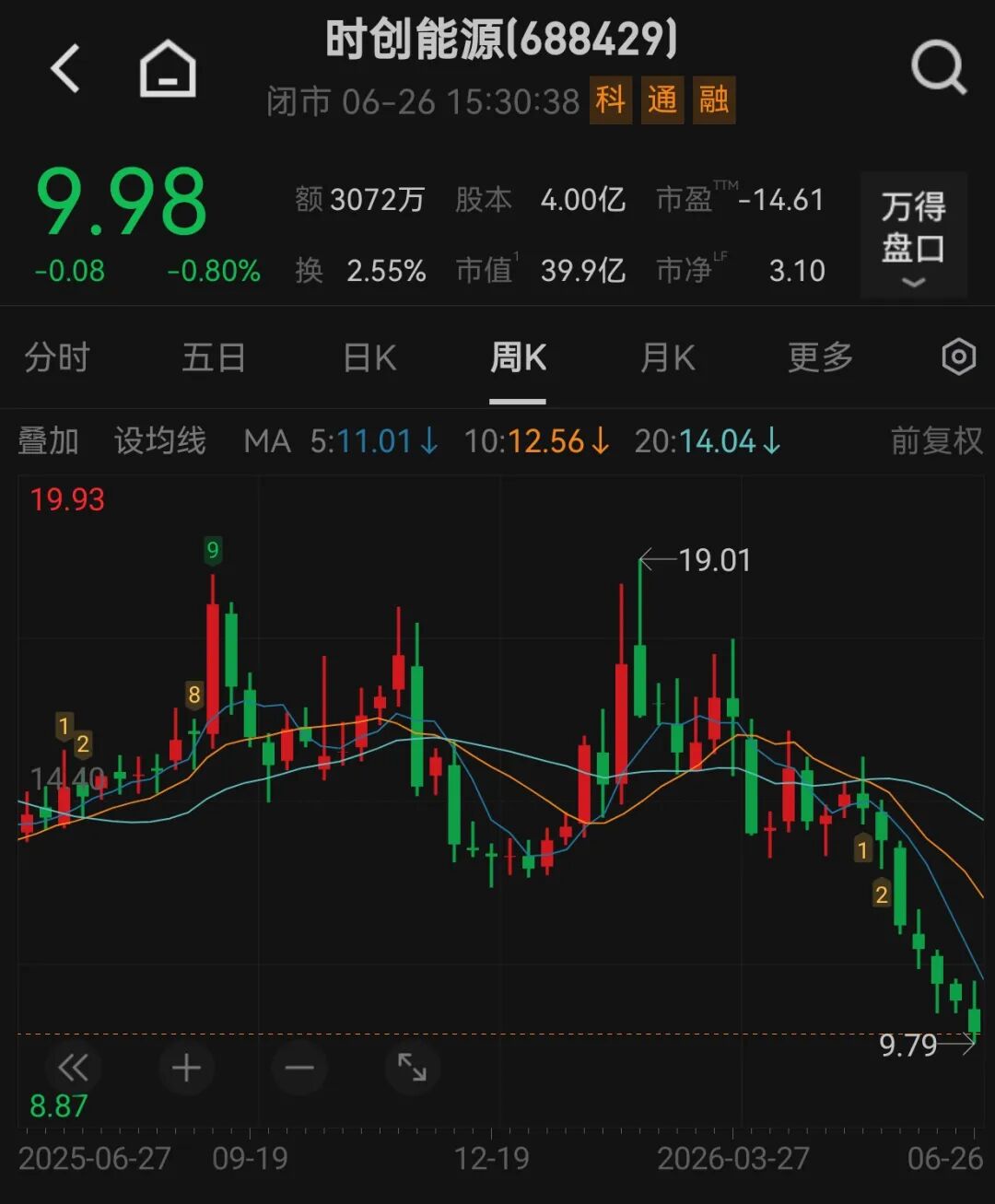The image size is (995, 1204).
Task: Zoom in chart with plus button
Action: (x=187, y=1068)
